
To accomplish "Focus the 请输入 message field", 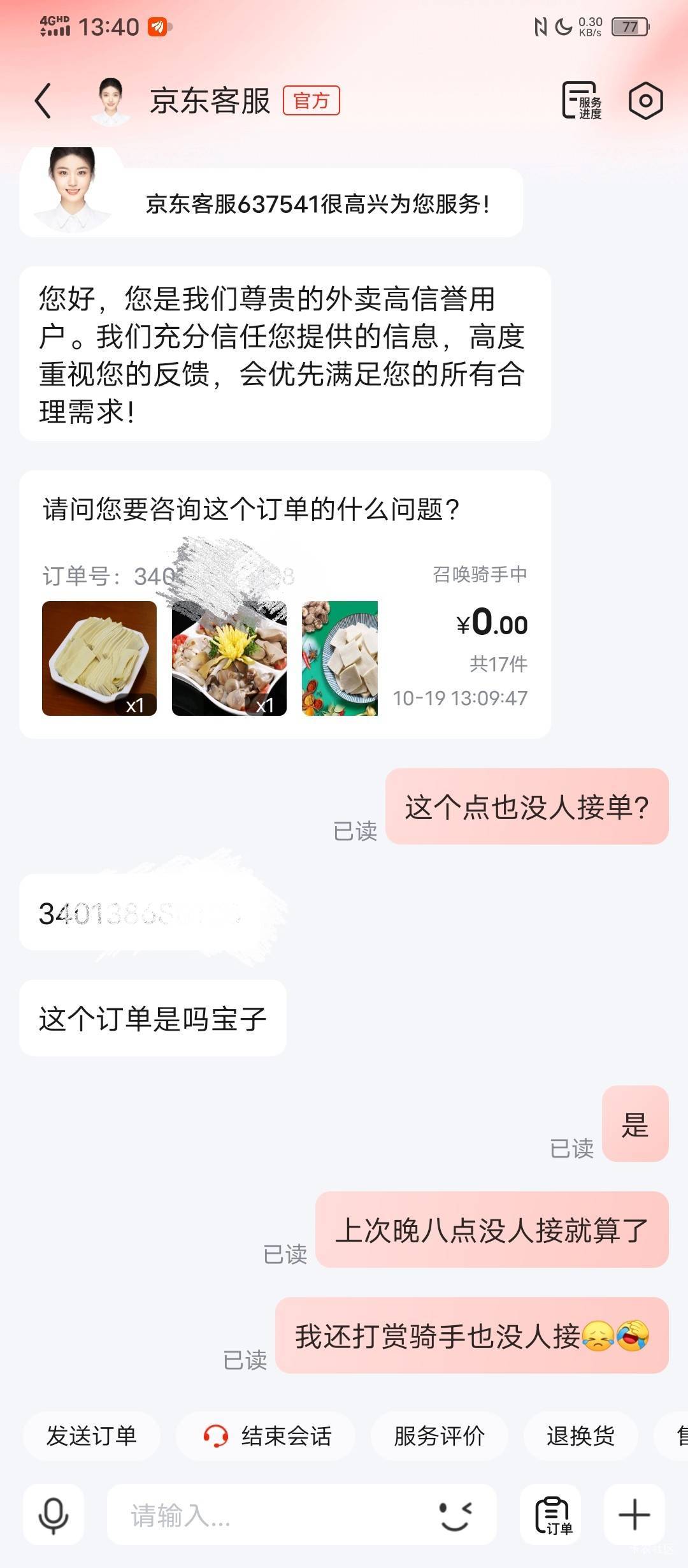I will [268, 1515].
